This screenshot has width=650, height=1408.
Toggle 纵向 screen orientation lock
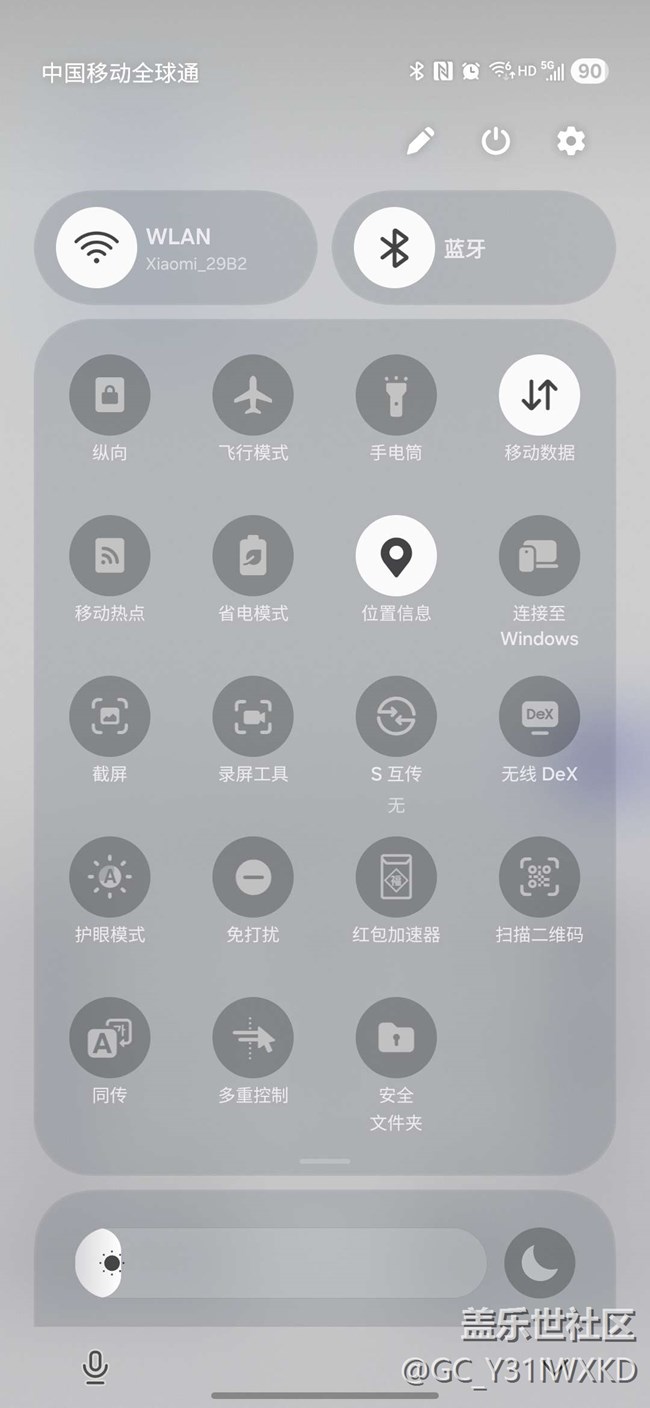coord(110,395)
